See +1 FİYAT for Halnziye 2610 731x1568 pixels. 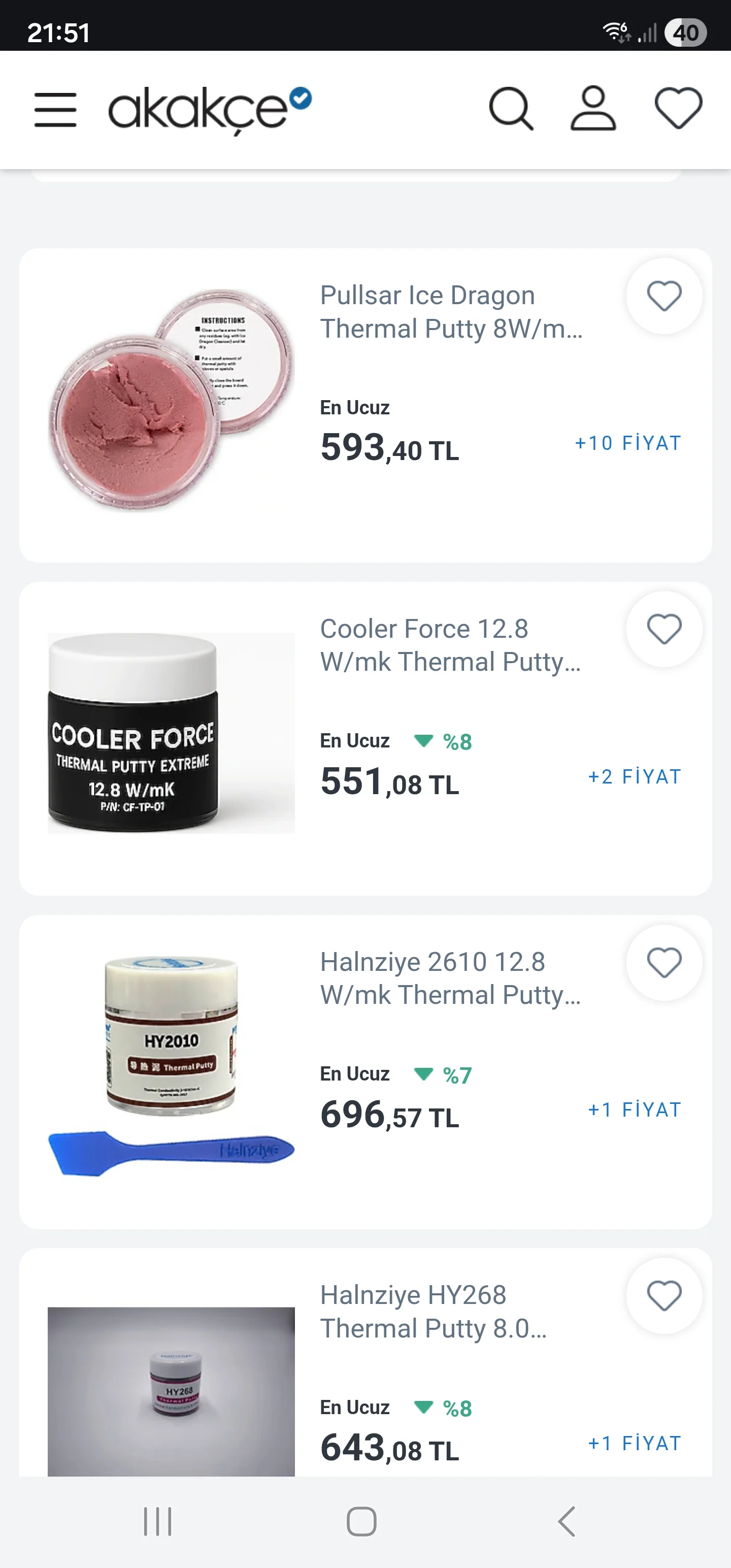click(634, 1109)
